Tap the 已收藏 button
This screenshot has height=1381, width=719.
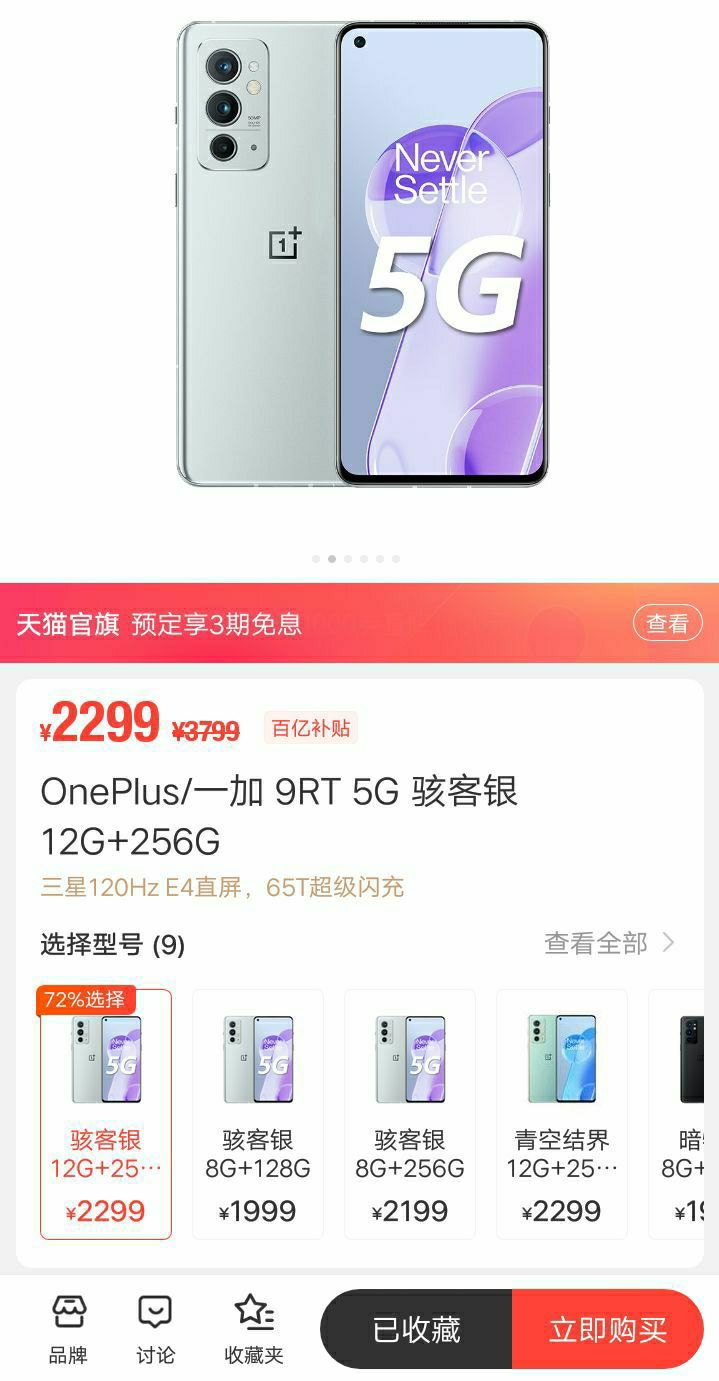point(417,1329)
